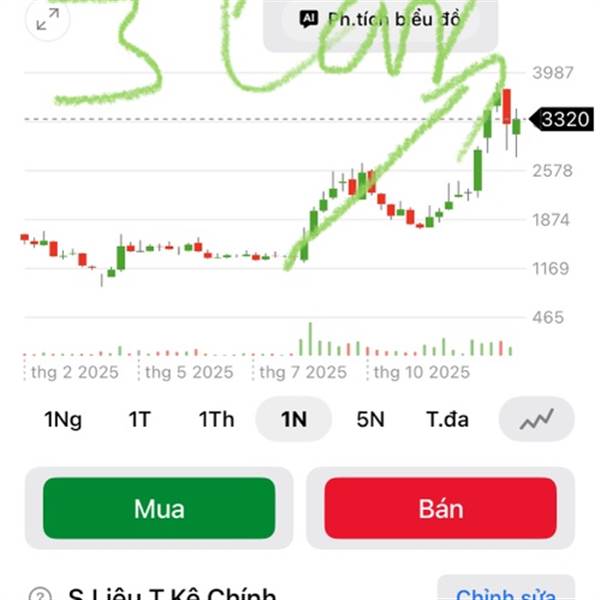
Task: Change the chart type with the line icon
Action: click(x=536, y=419)
